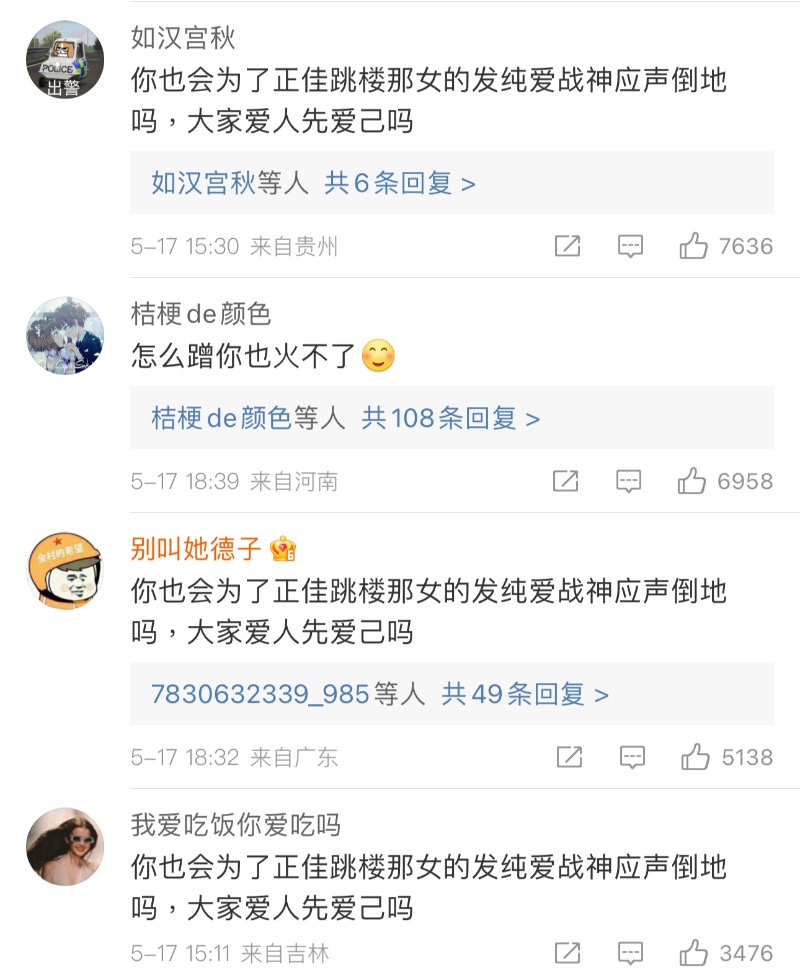The height and width of the screenshot is (975, 800).
Task: Open 桔梗de颜色's profile avatar
Action: point(65,335)
